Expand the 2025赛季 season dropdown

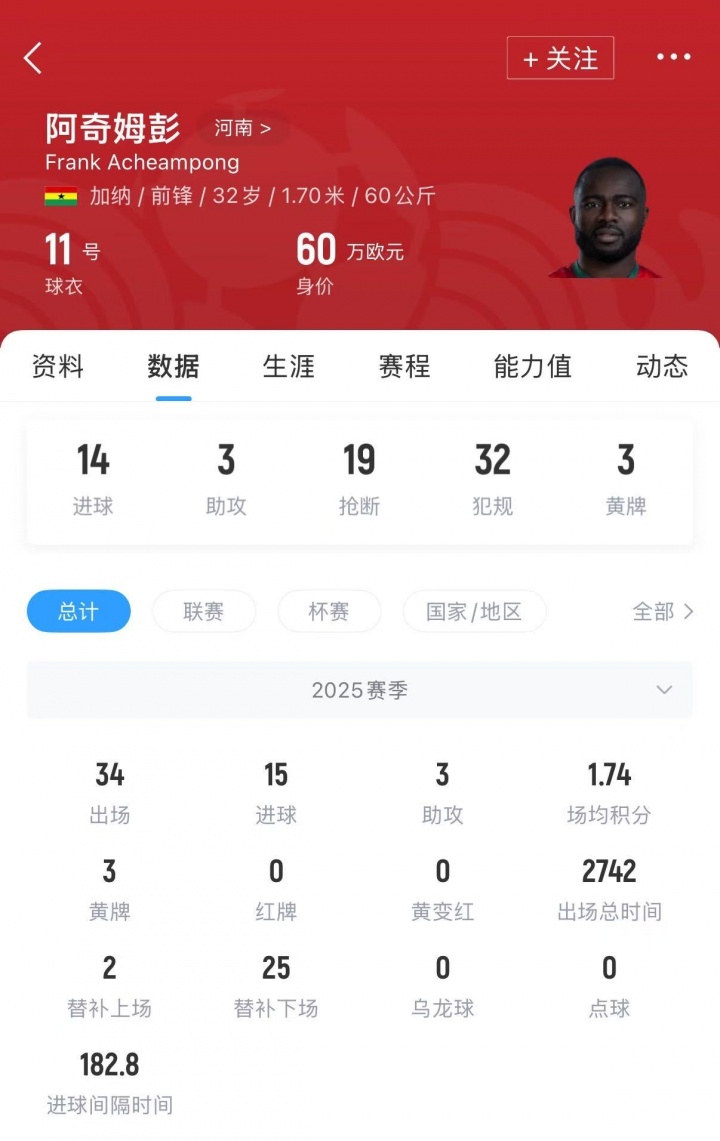click(x=360, y=690)
